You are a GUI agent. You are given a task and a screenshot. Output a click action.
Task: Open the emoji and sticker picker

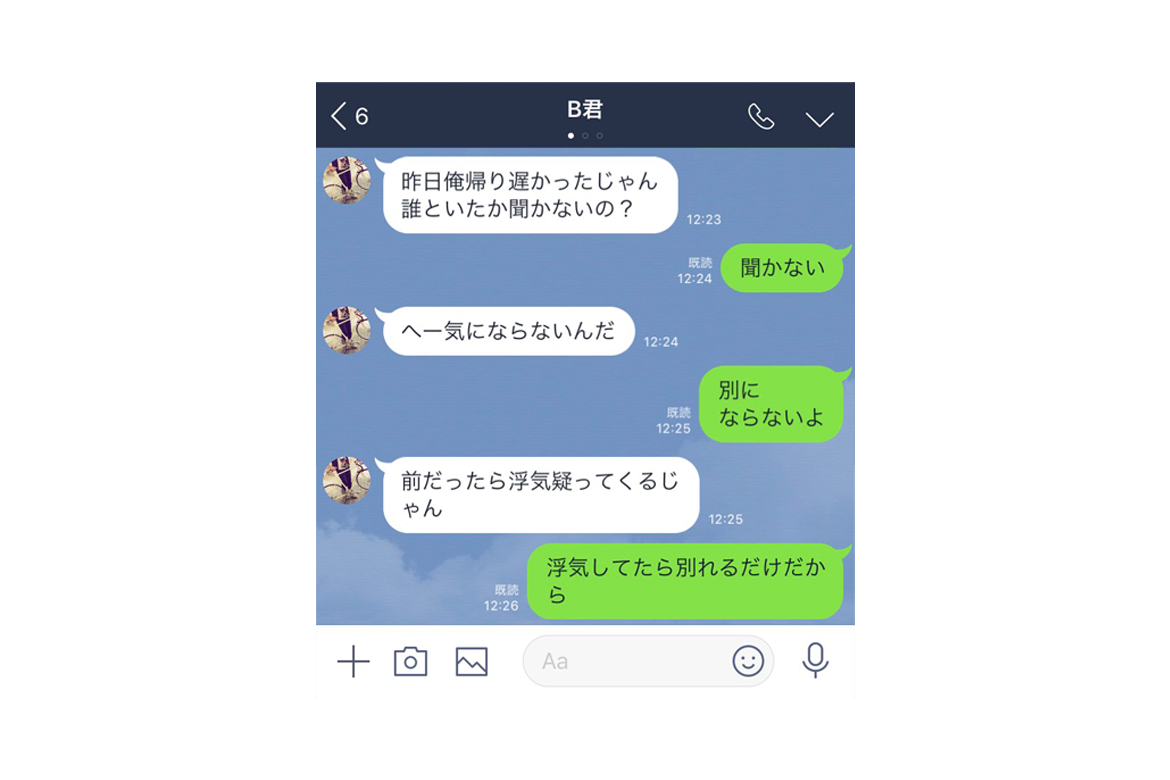(747, 661)
